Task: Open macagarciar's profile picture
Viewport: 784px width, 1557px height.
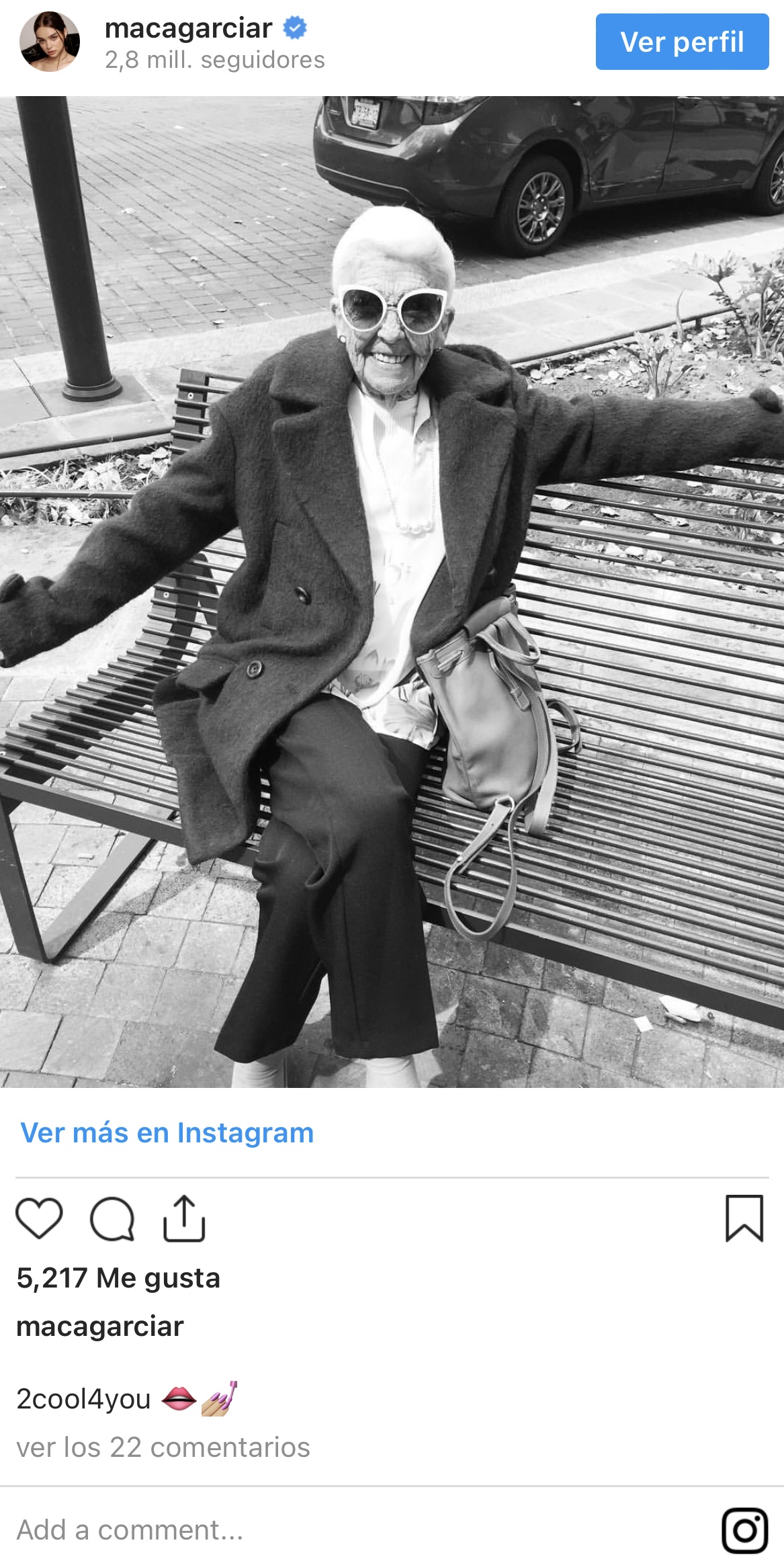Action: (x=50, y=42)
